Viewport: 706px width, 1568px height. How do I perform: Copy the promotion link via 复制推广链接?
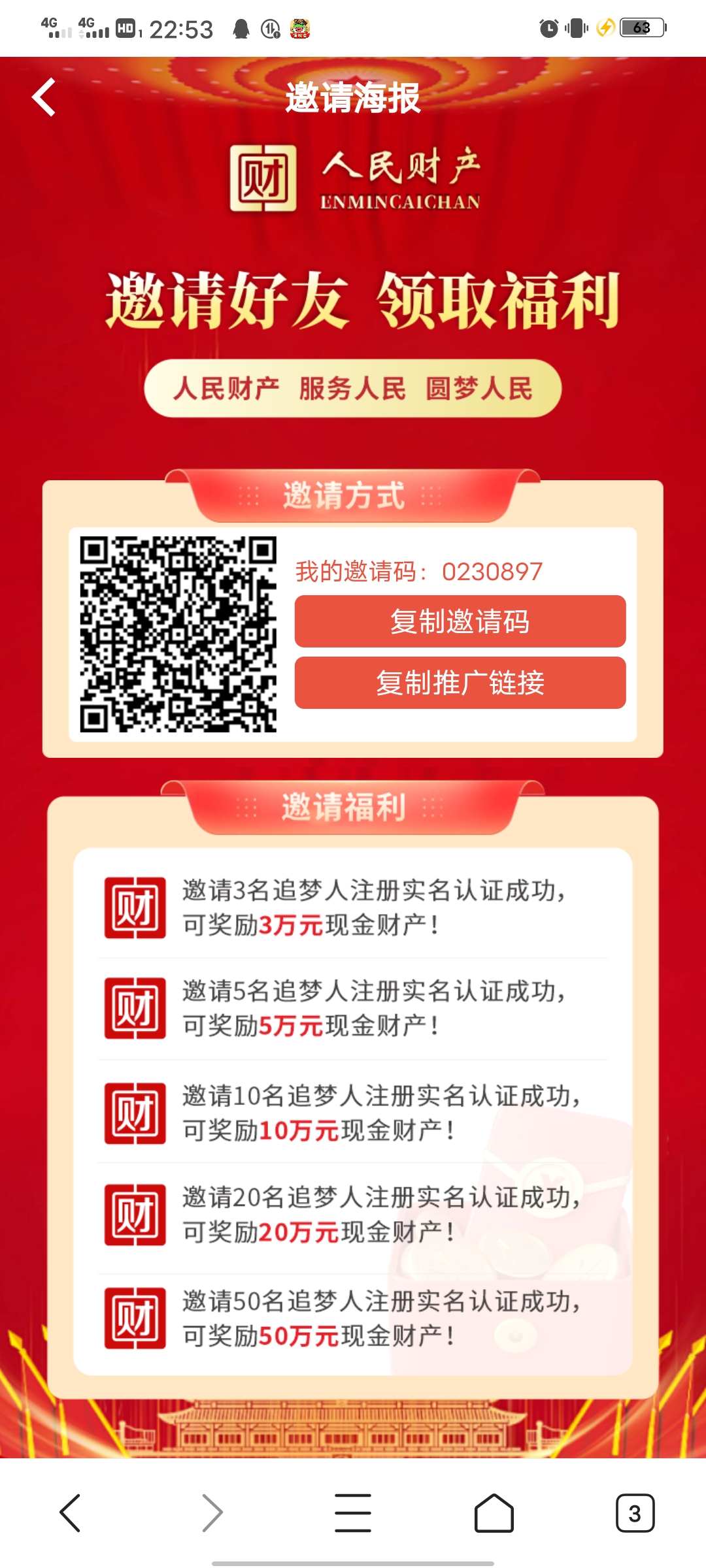click(x=460, y=683)
